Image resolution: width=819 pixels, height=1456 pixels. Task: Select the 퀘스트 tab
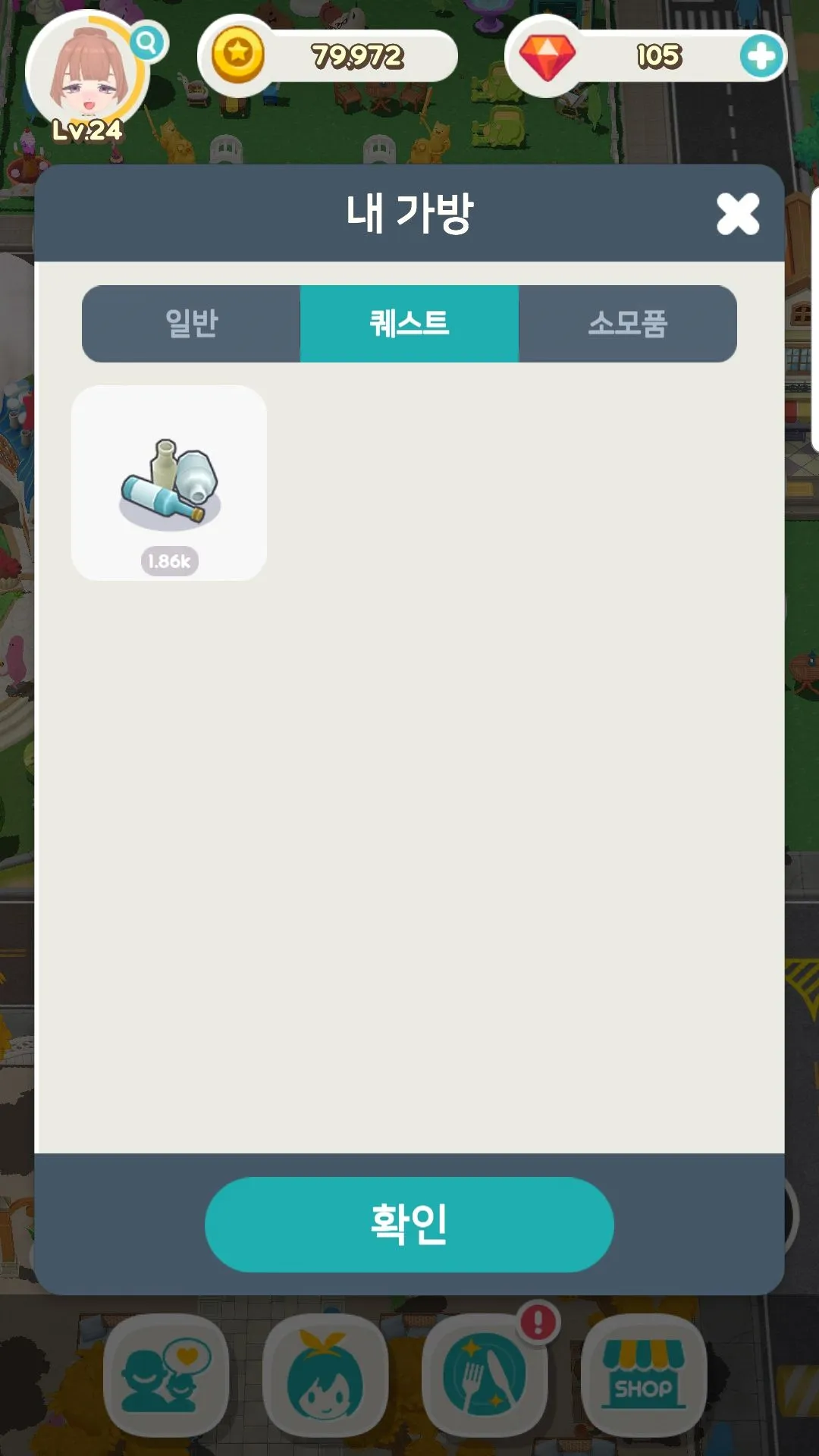click(409, 324)
